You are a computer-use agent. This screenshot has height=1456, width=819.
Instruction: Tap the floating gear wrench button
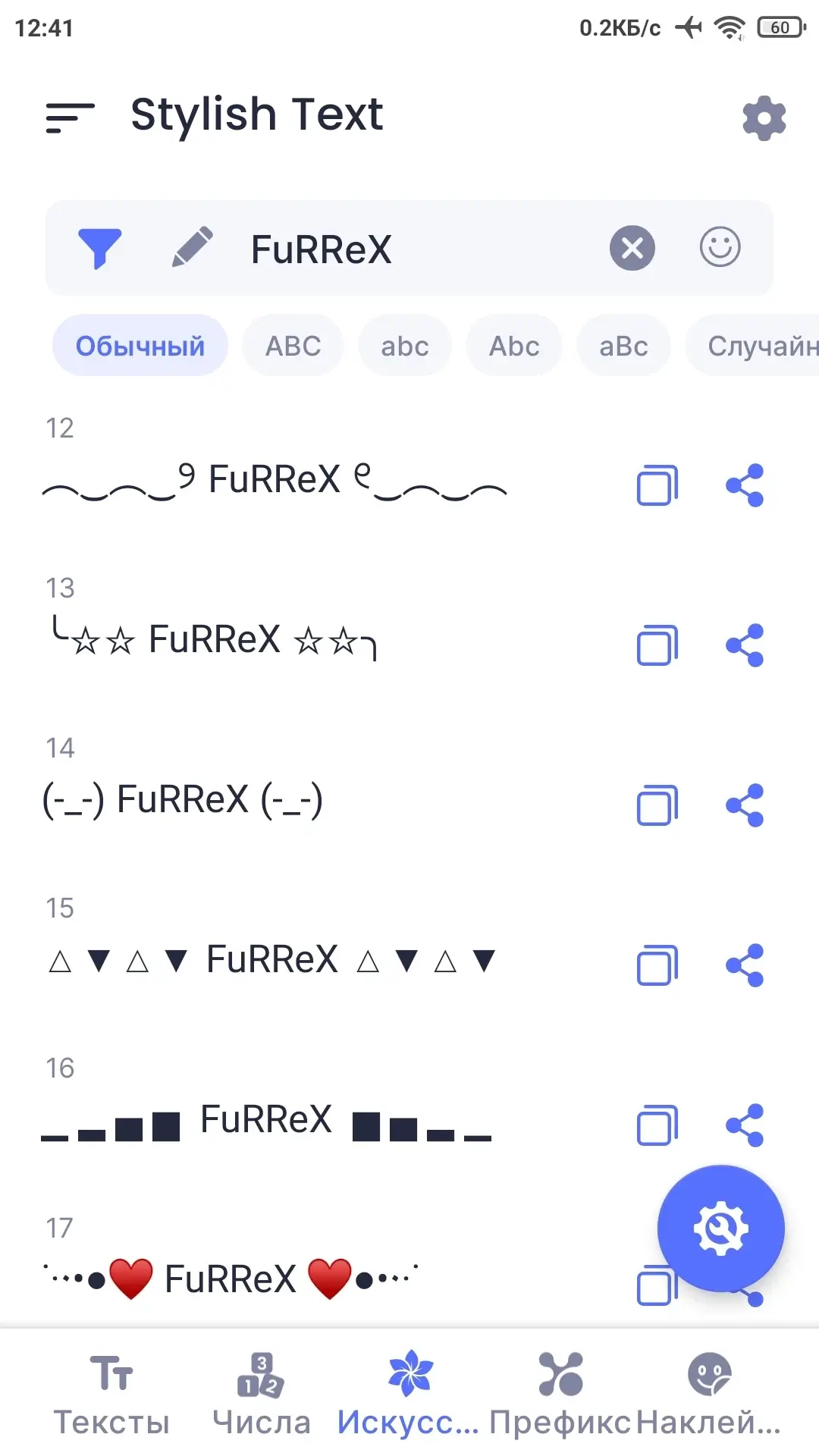point(720,1228)
